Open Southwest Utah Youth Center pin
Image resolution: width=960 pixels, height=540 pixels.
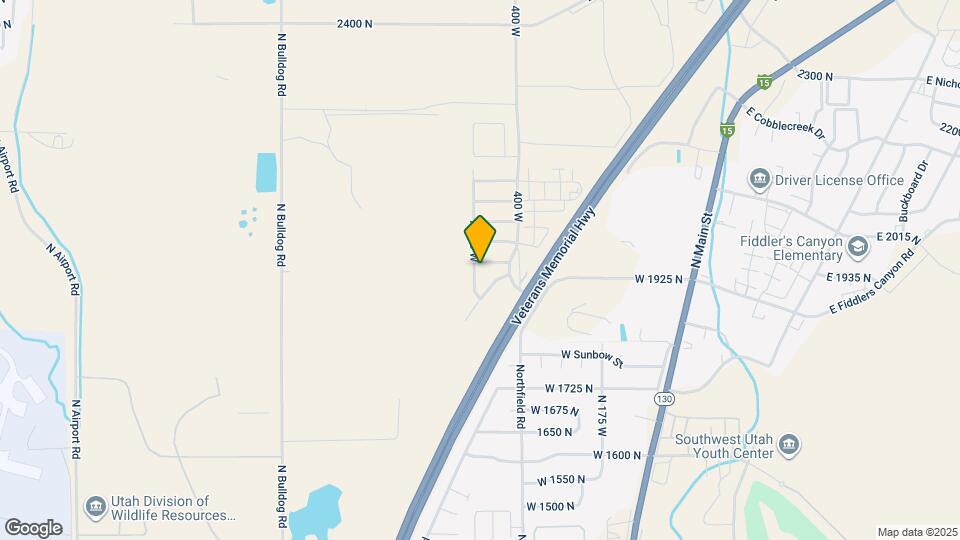[x=789, y=446]
